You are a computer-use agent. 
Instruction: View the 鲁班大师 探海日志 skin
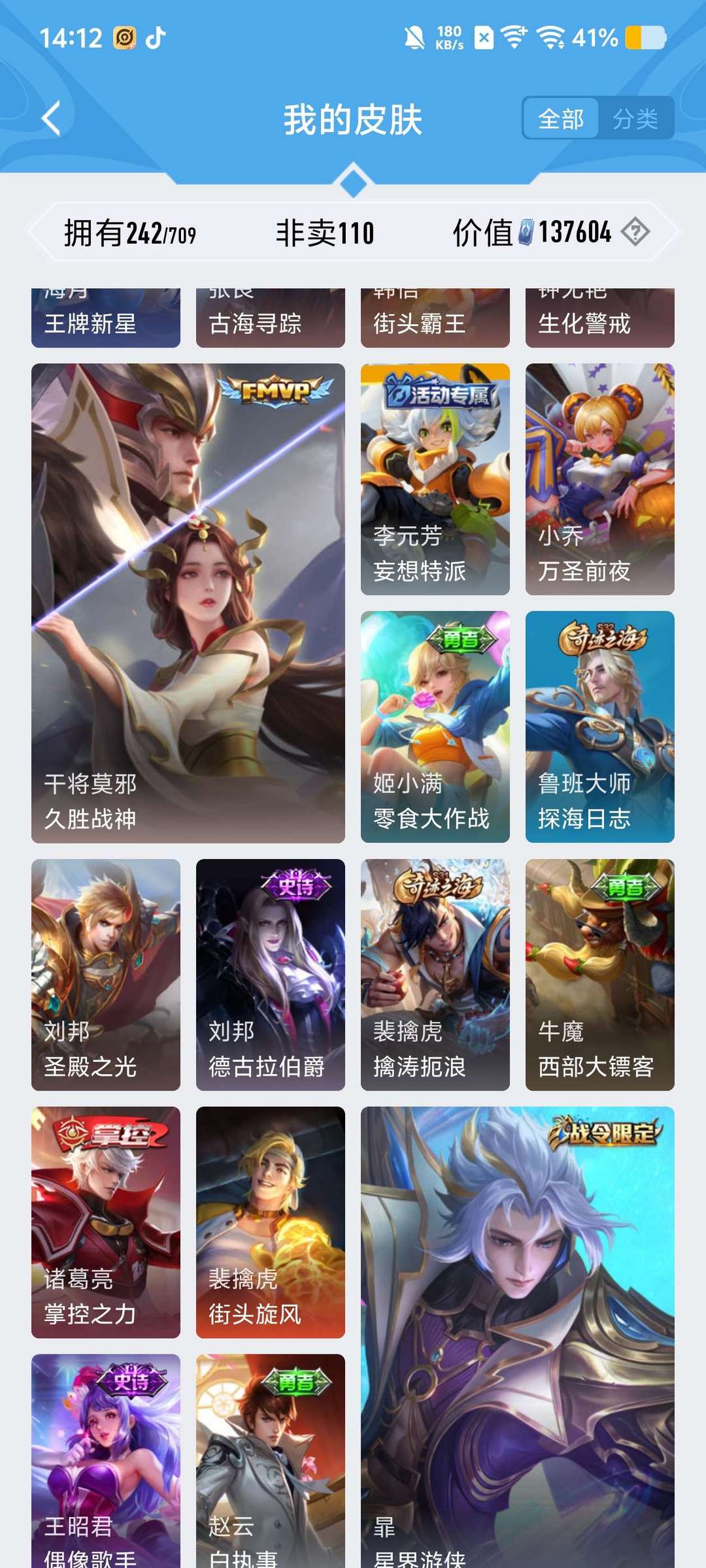pyautogui.click(x=600, y=727)
